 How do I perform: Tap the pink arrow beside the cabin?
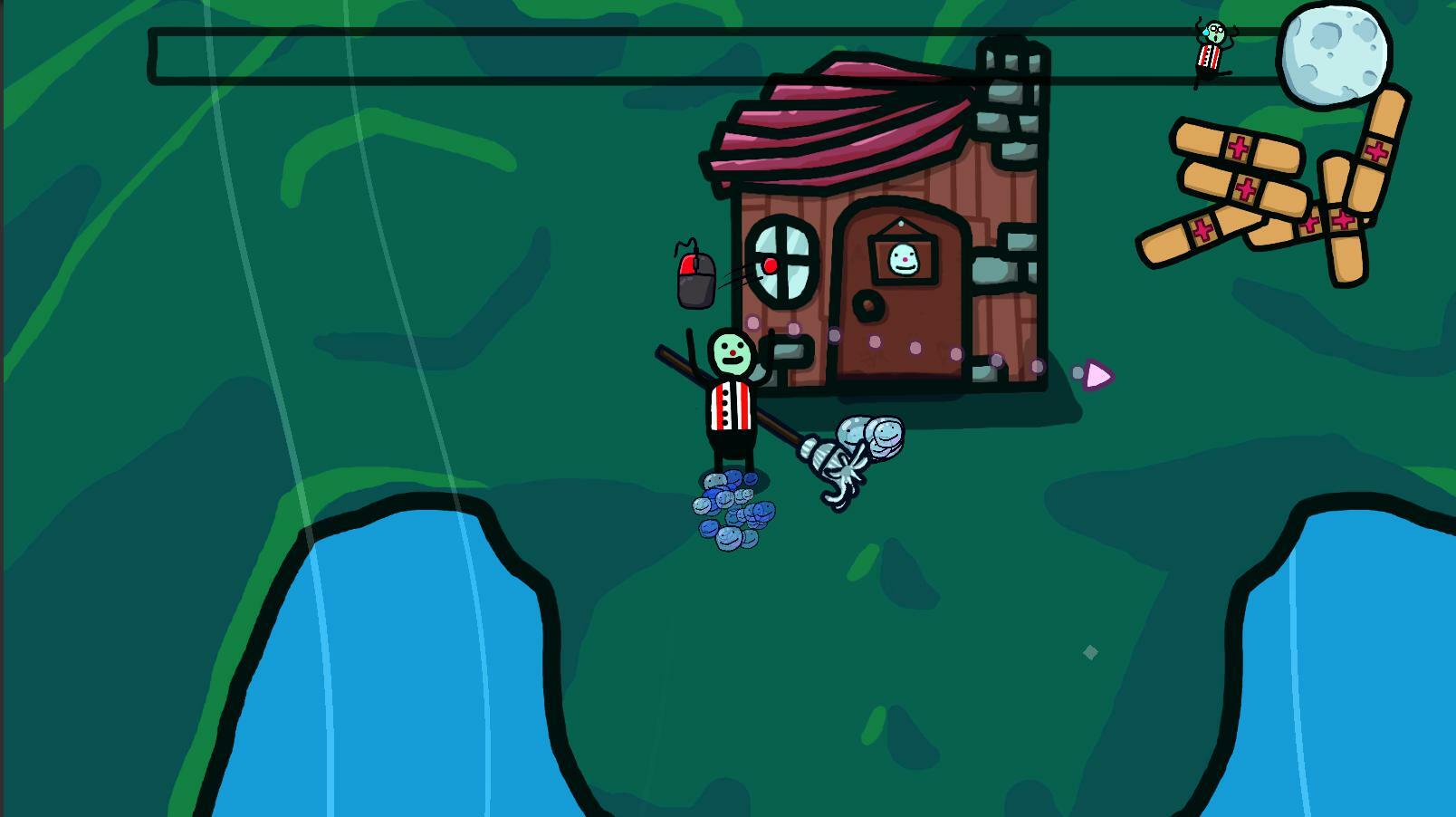[x=1097, y=375]
